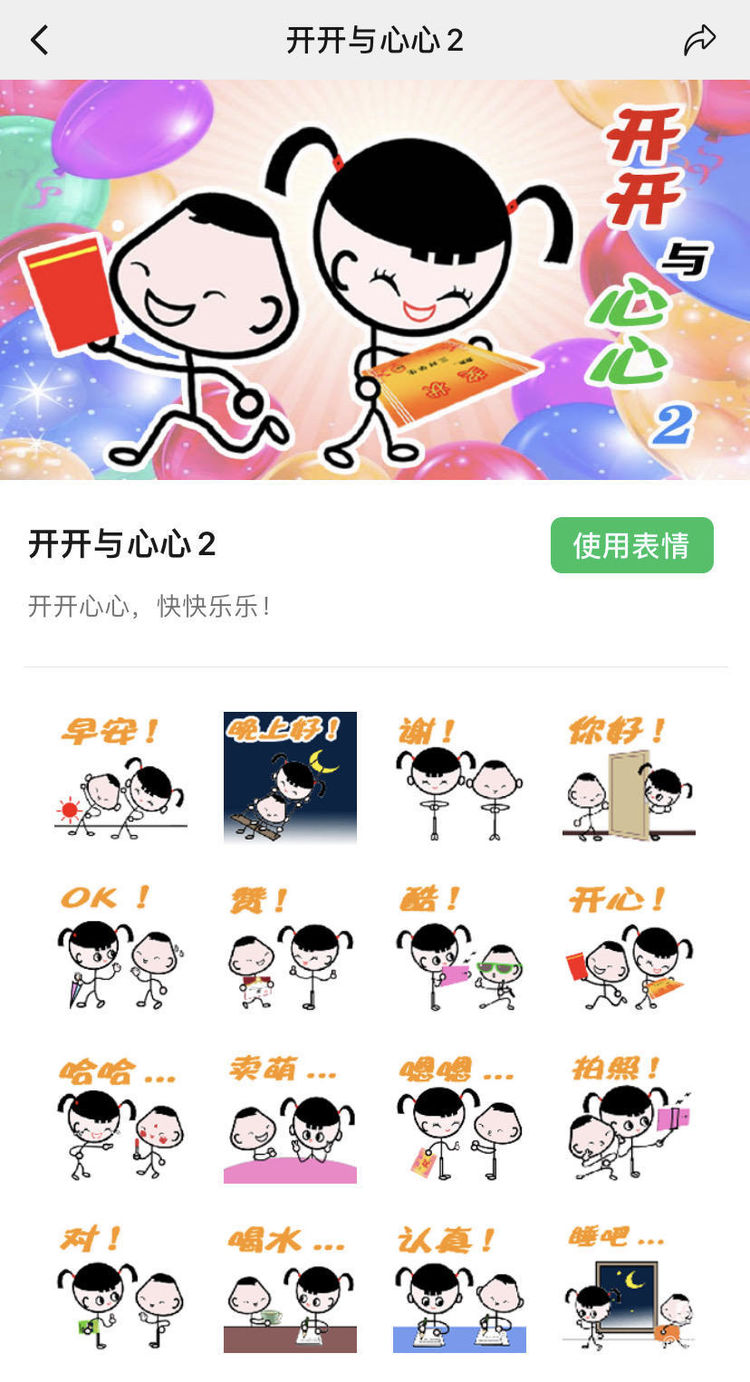Viewport: 750px width, 1382px height.
Task: Go back using the top-left arrow
Action: (39, 40)
